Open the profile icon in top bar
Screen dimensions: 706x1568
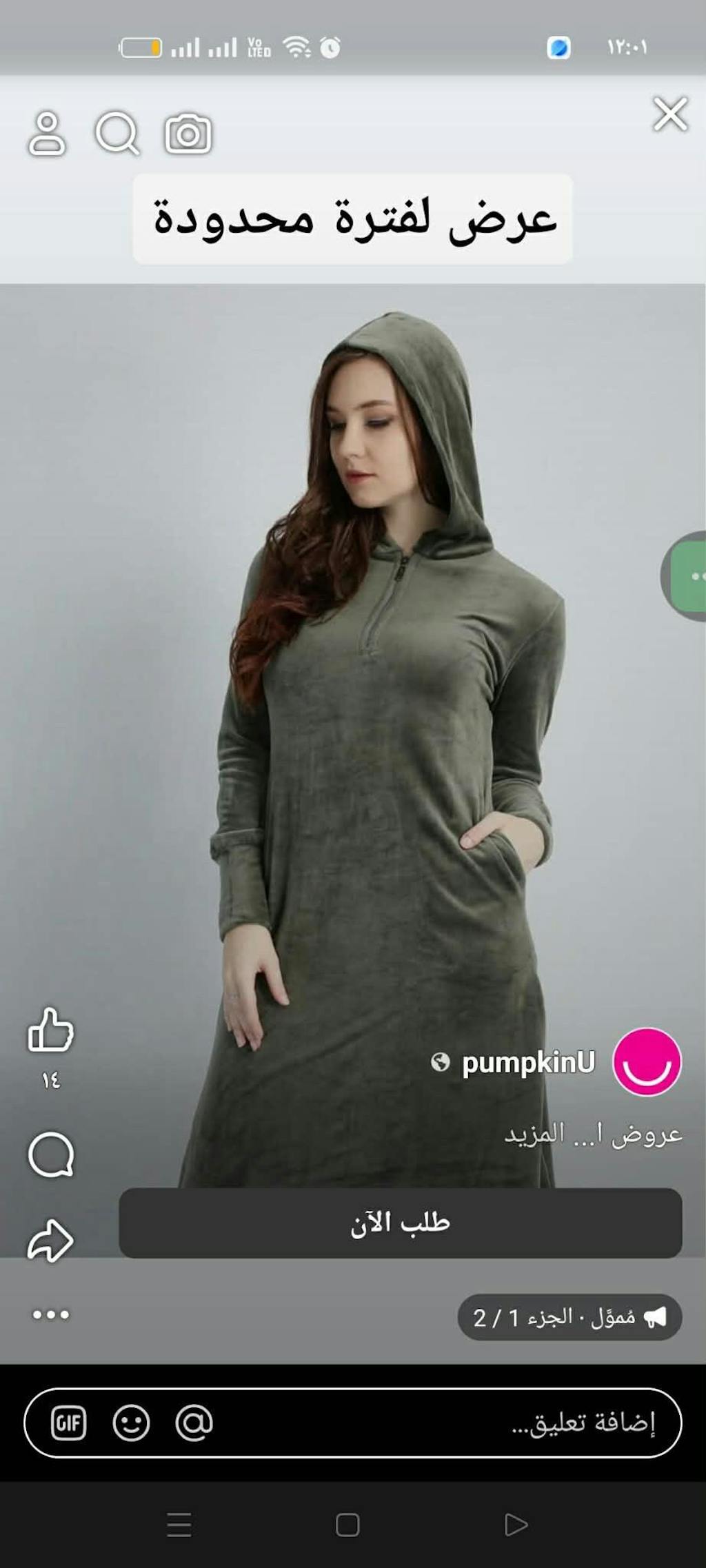click(47, 134)
